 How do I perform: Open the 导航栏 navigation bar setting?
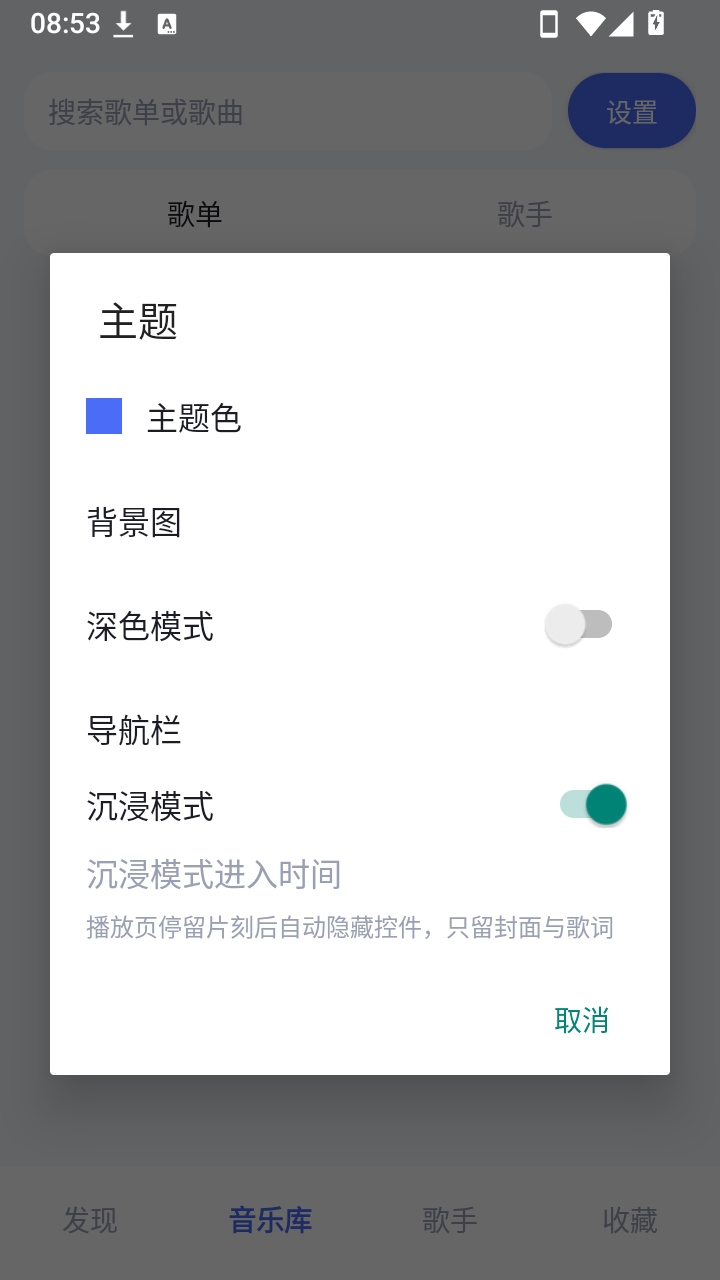pyautogui.click(x=360, y=730)
